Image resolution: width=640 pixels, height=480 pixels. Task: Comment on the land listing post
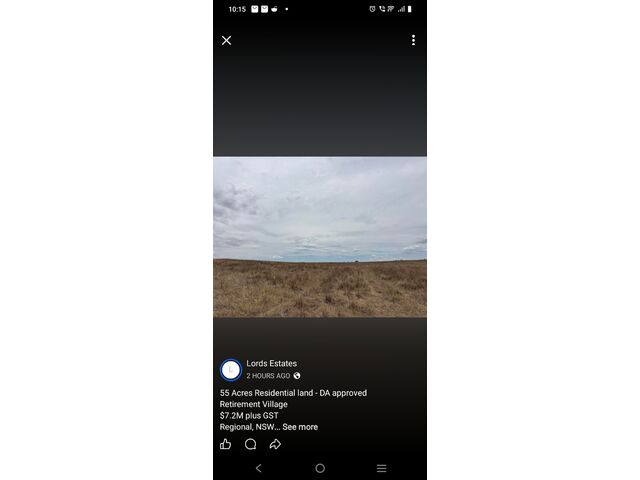pos(250,444)
